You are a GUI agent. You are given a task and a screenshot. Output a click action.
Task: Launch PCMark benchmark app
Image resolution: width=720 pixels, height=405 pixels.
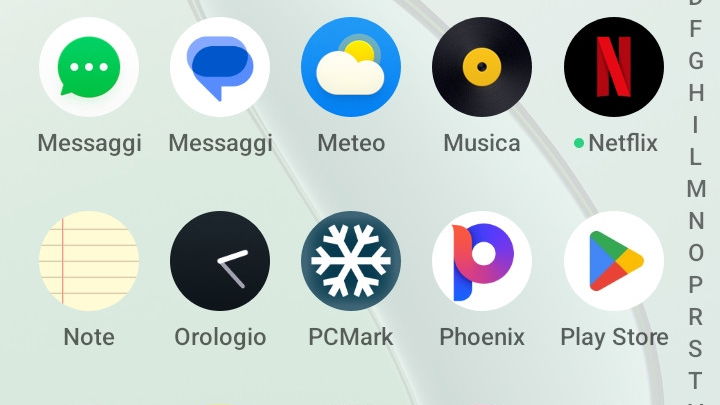[x=351, y=261]
